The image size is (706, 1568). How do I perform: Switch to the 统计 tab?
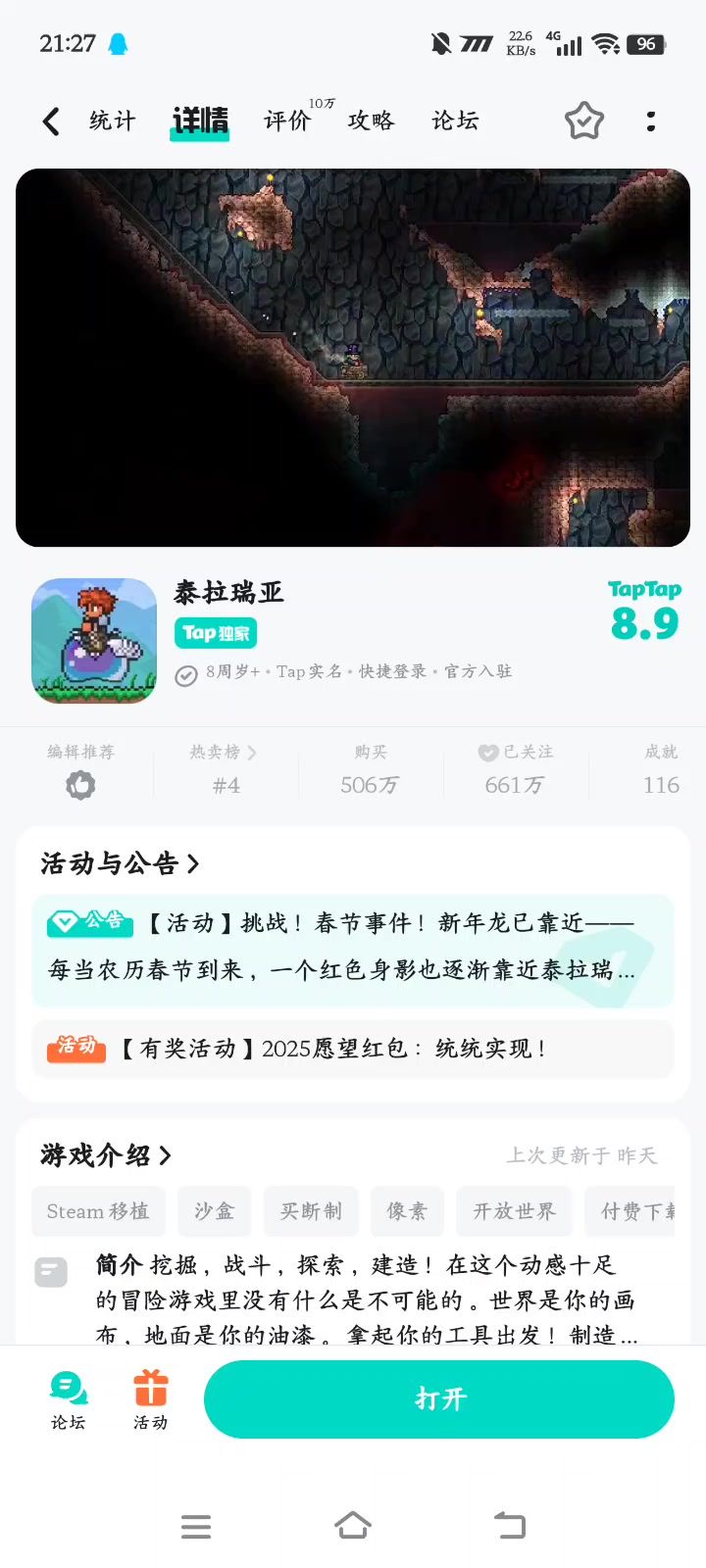pyautogui.click(x=113, y=121)
